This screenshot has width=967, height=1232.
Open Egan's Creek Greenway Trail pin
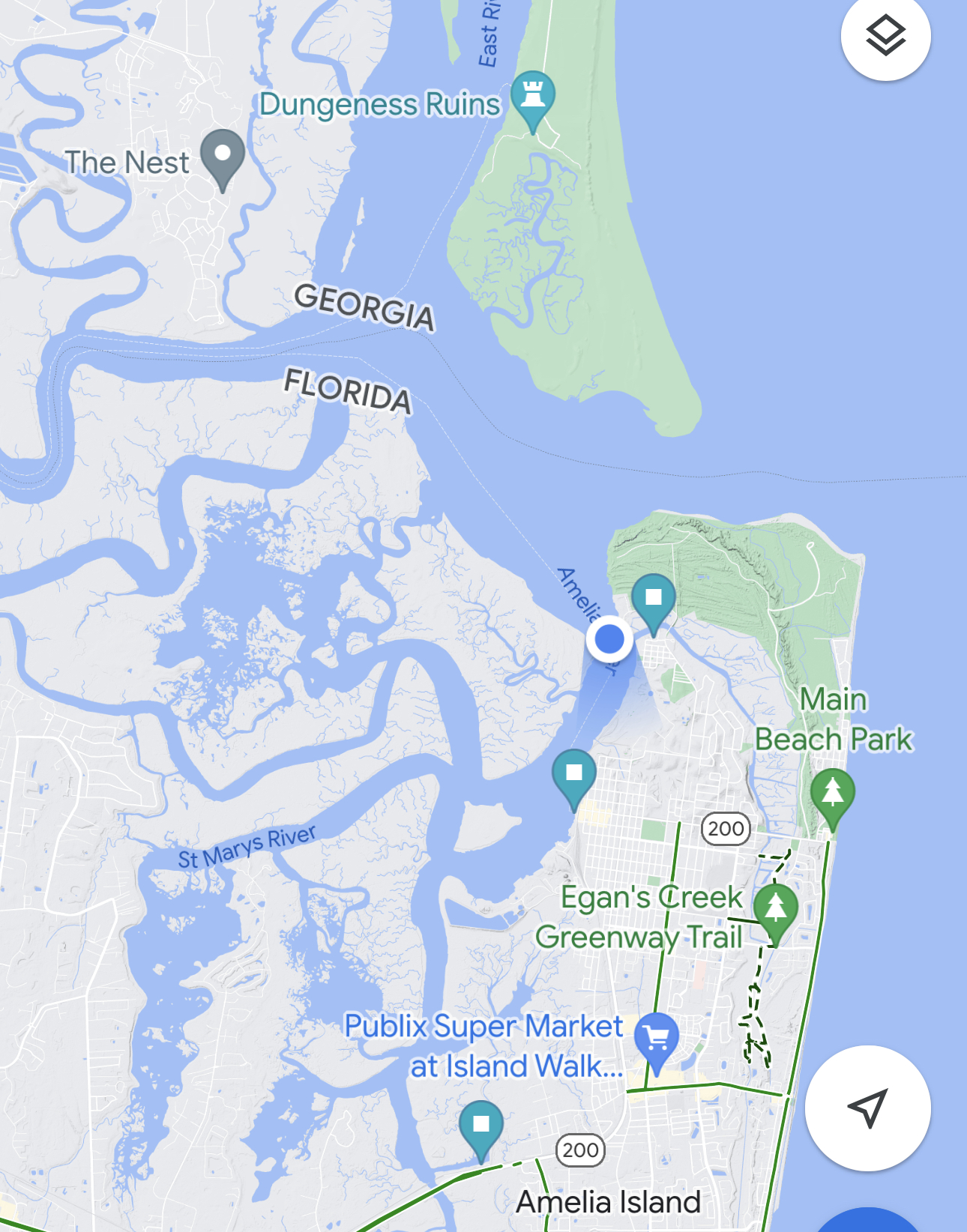(x=776, y=909)
